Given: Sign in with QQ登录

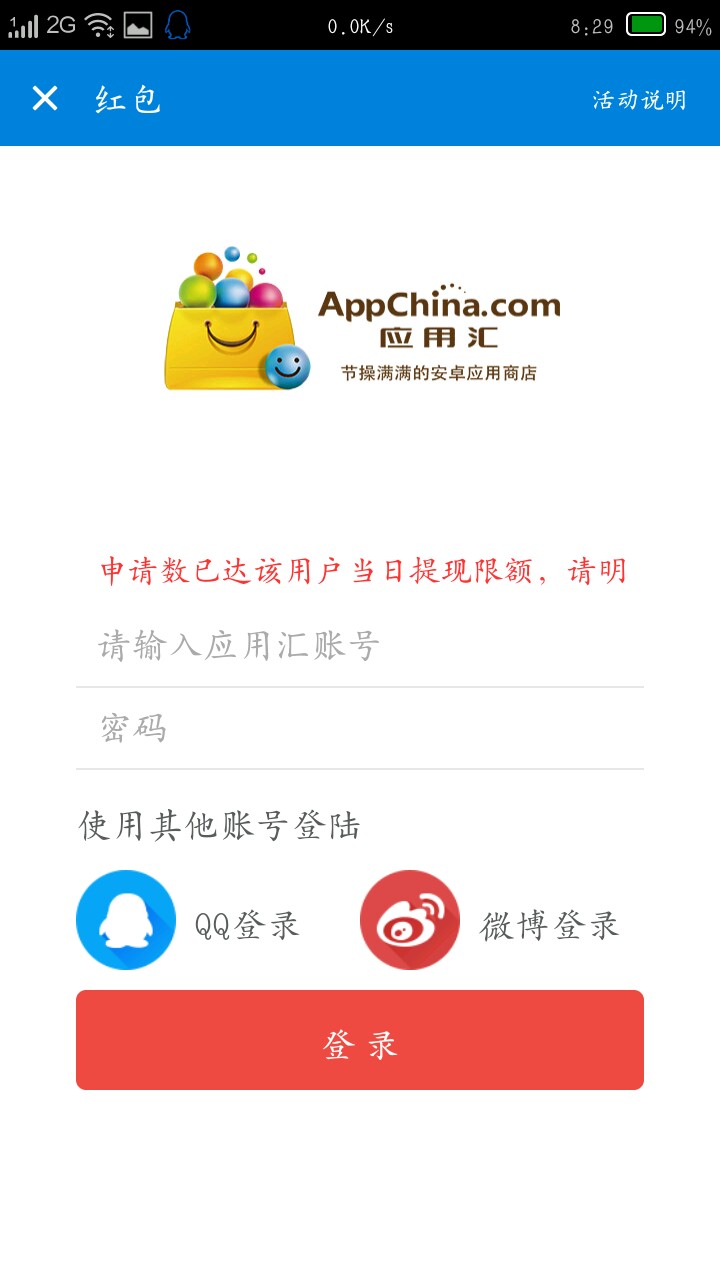Looking at the screenshot, I should pos(188,920).
